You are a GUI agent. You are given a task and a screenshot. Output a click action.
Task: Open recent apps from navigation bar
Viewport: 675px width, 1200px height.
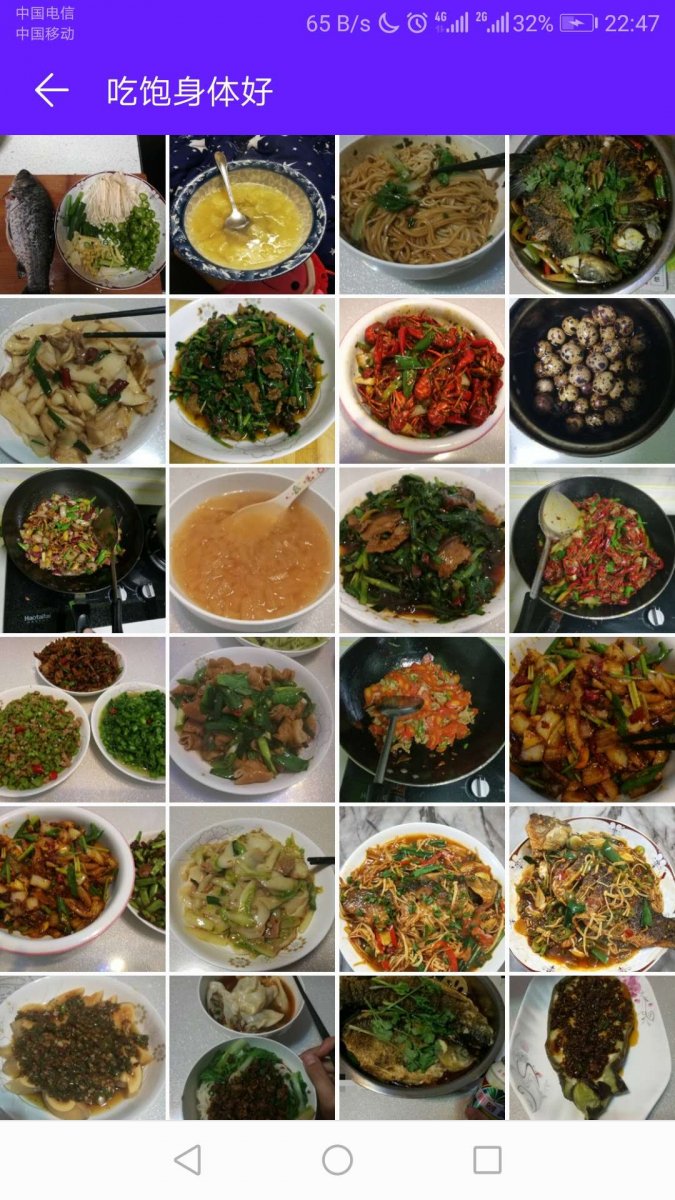487,1160
